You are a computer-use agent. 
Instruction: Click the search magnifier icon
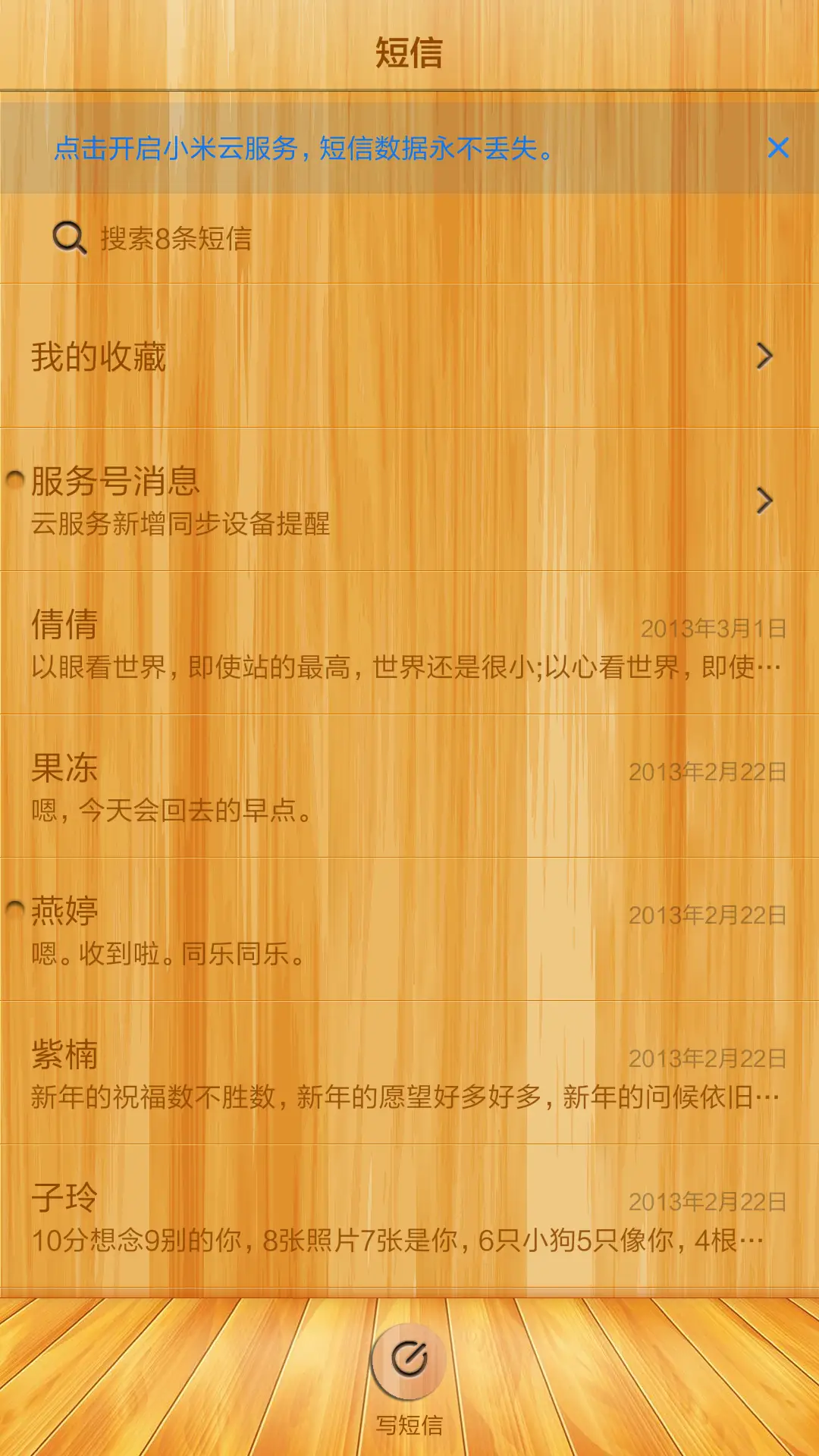point(69,238)
